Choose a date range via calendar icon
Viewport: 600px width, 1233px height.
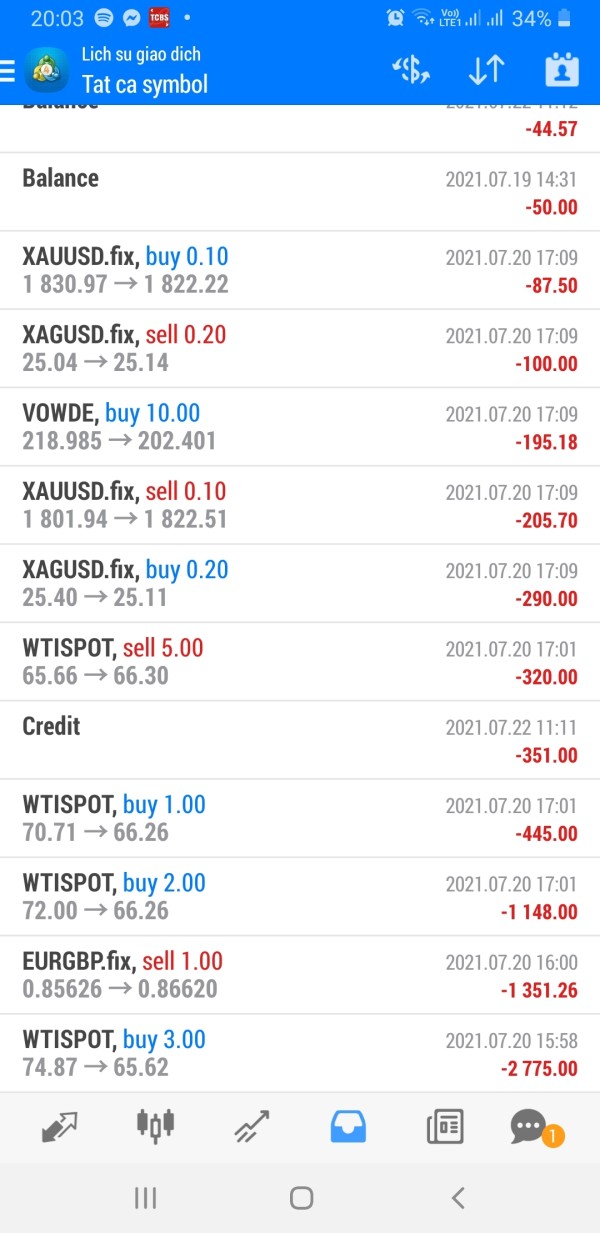pyautogui.click(x=562, y=70)
